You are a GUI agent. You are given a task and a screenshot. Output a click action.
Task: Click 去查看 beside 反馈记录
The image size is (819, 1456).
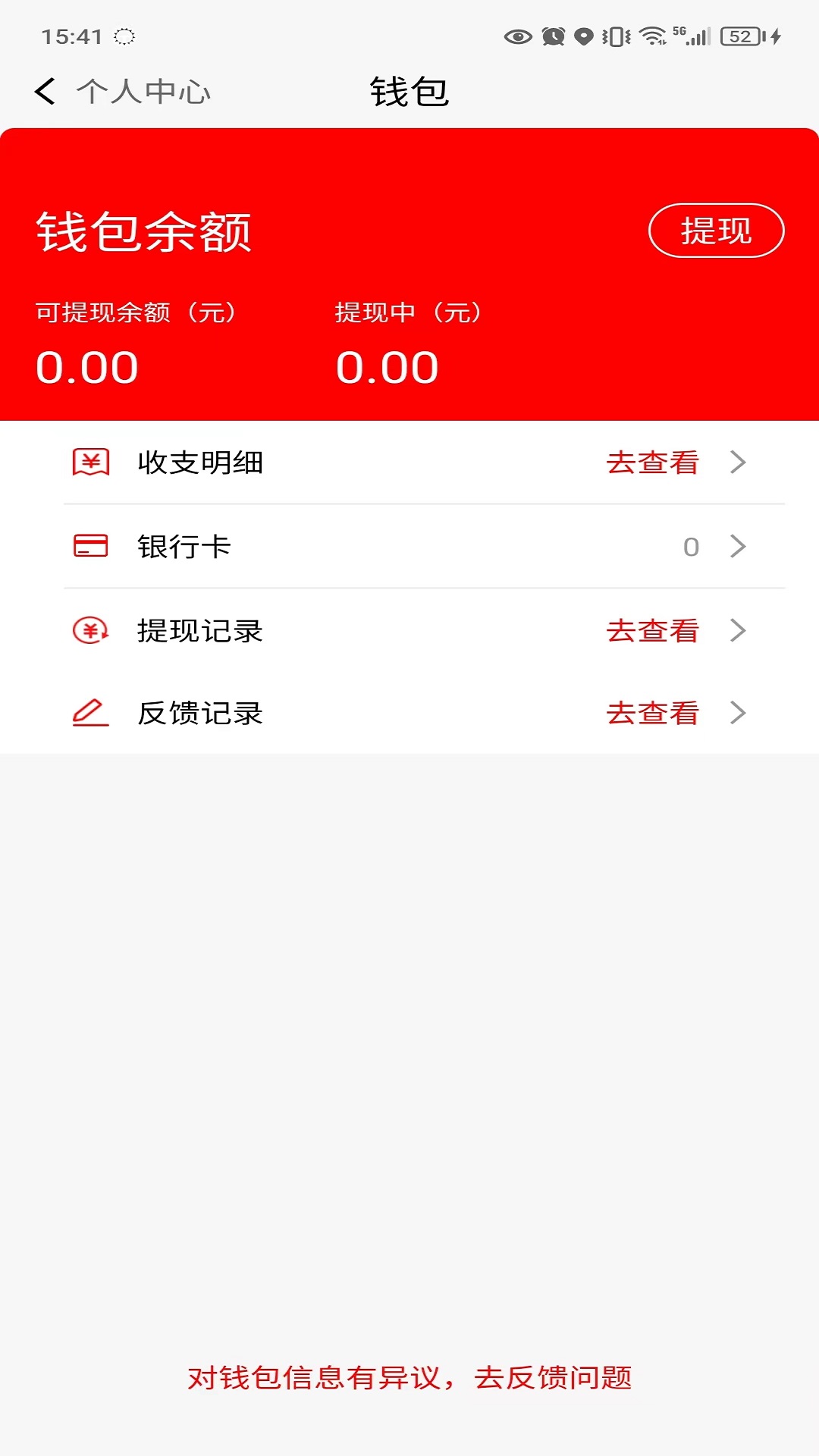pyautogui.click(x=653, y=713)
